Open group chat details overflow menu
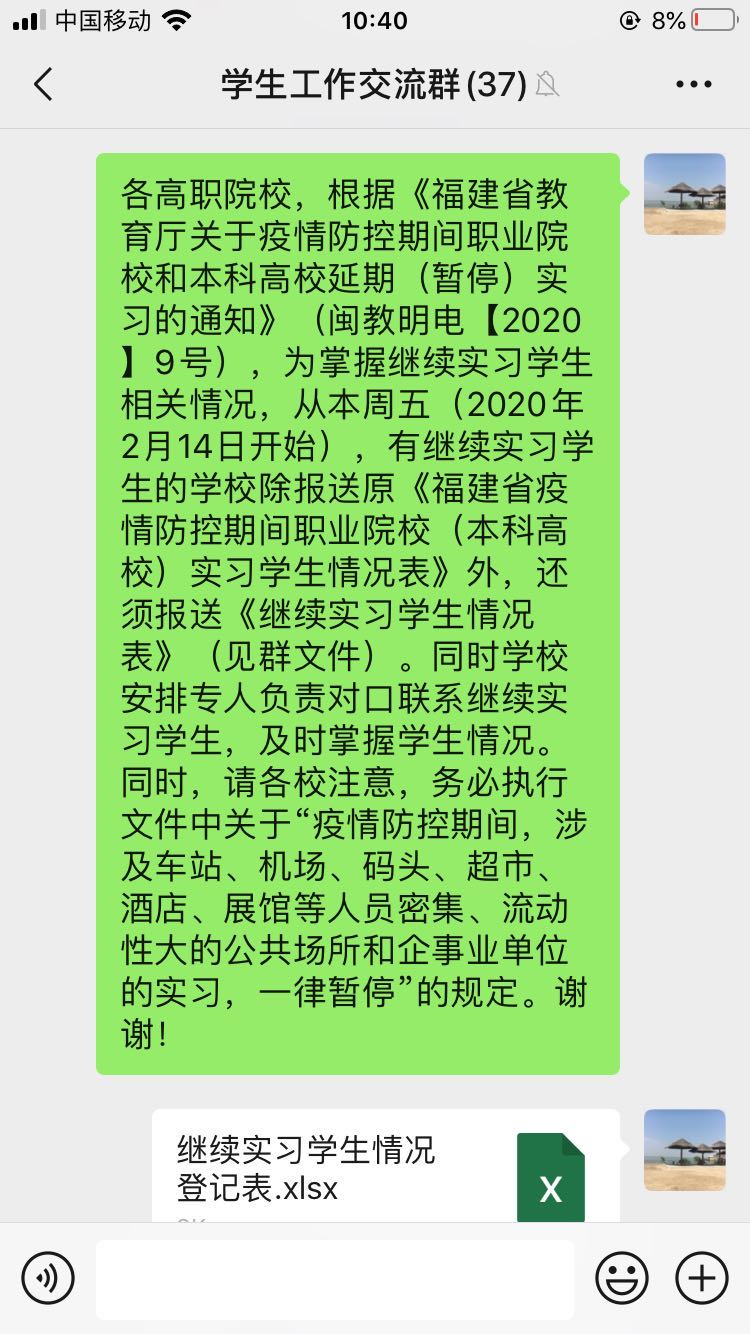The image size is (750, 1334). pyautogui.click(x=693, y=85)
